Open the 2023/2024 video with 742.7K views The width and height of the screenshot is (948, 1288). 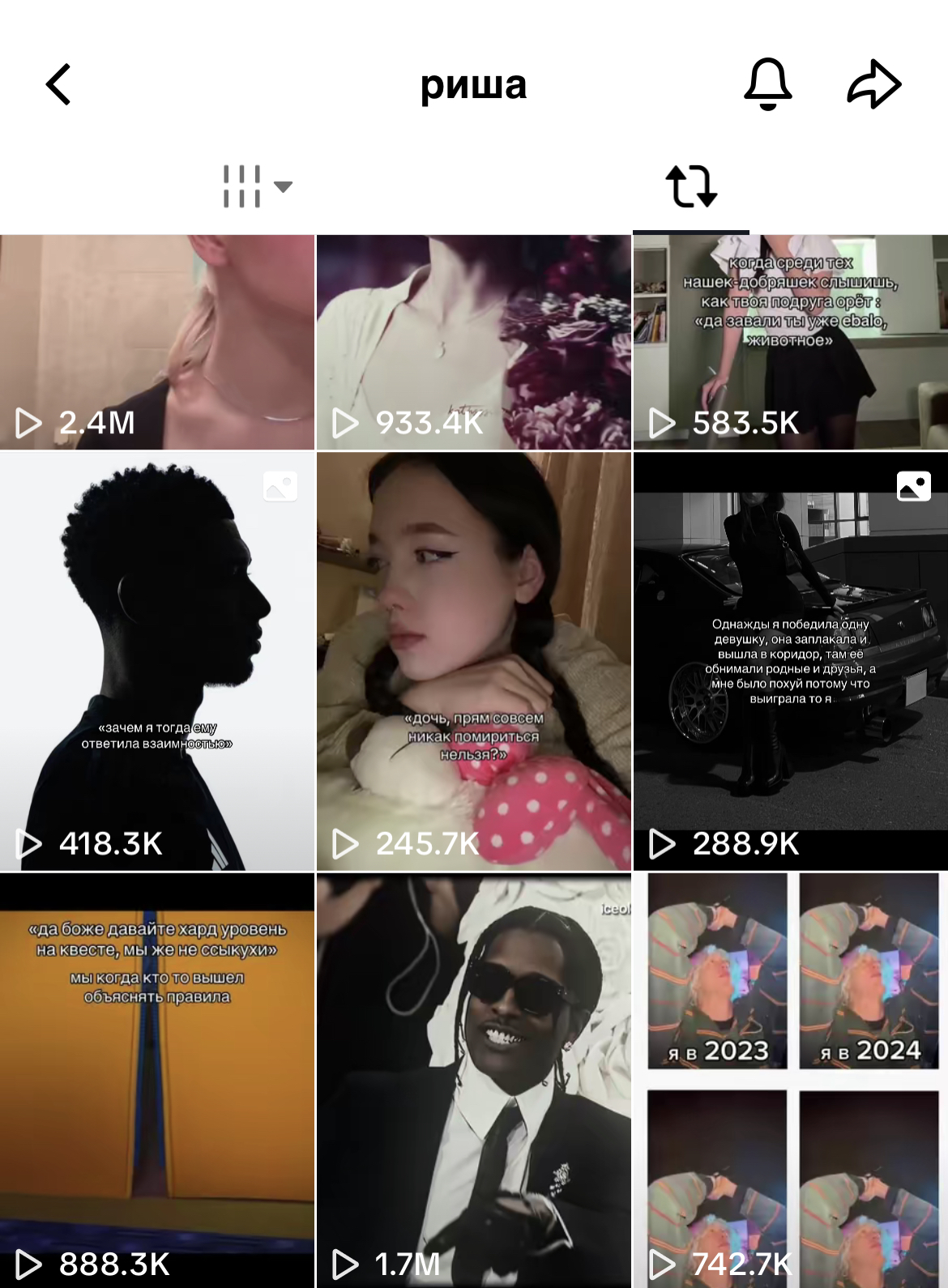[x=790, y=1080]
